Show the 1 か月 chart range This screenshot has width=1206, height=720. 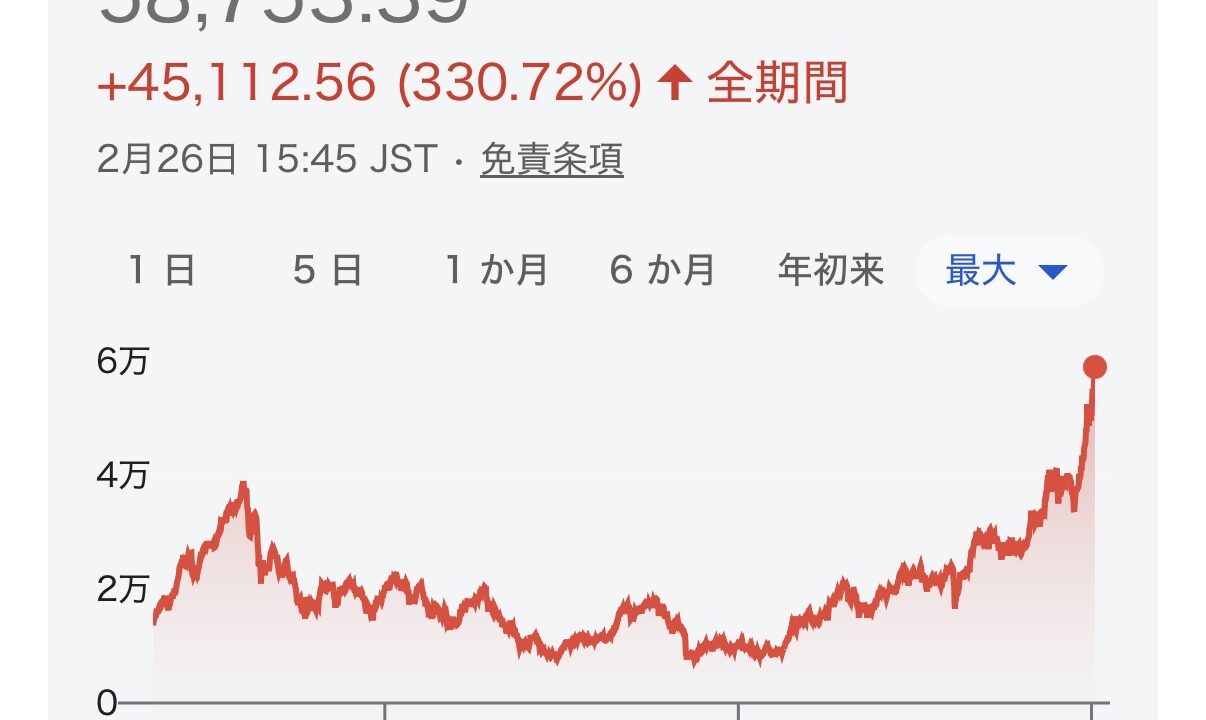coord(496,271)
